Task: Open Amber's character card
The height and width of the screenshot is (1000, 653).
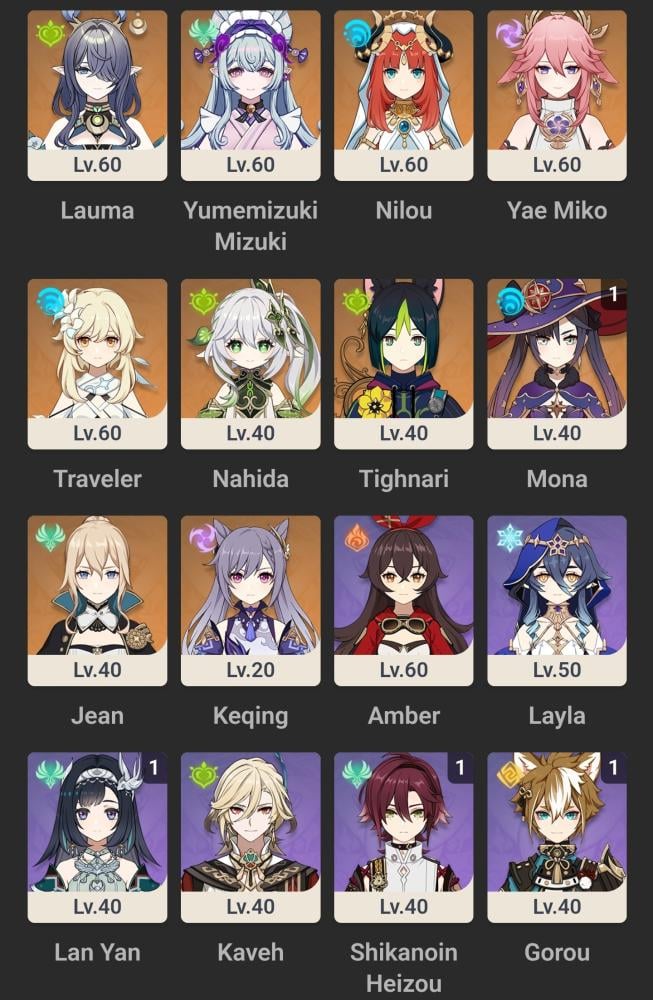Action: [x=404, y=601]
